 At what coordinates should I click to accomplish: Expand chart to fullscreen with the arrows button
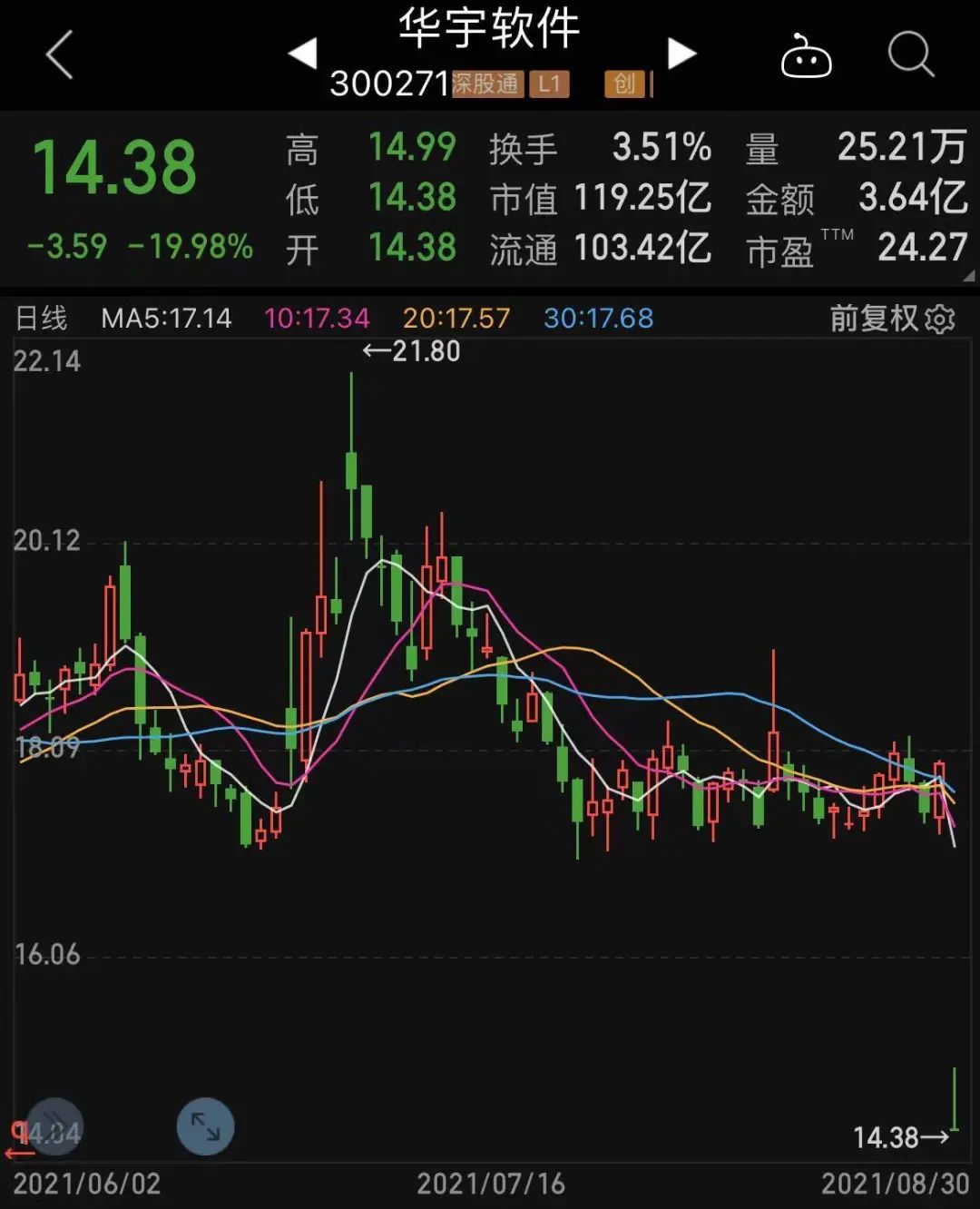click(205, 1126)
